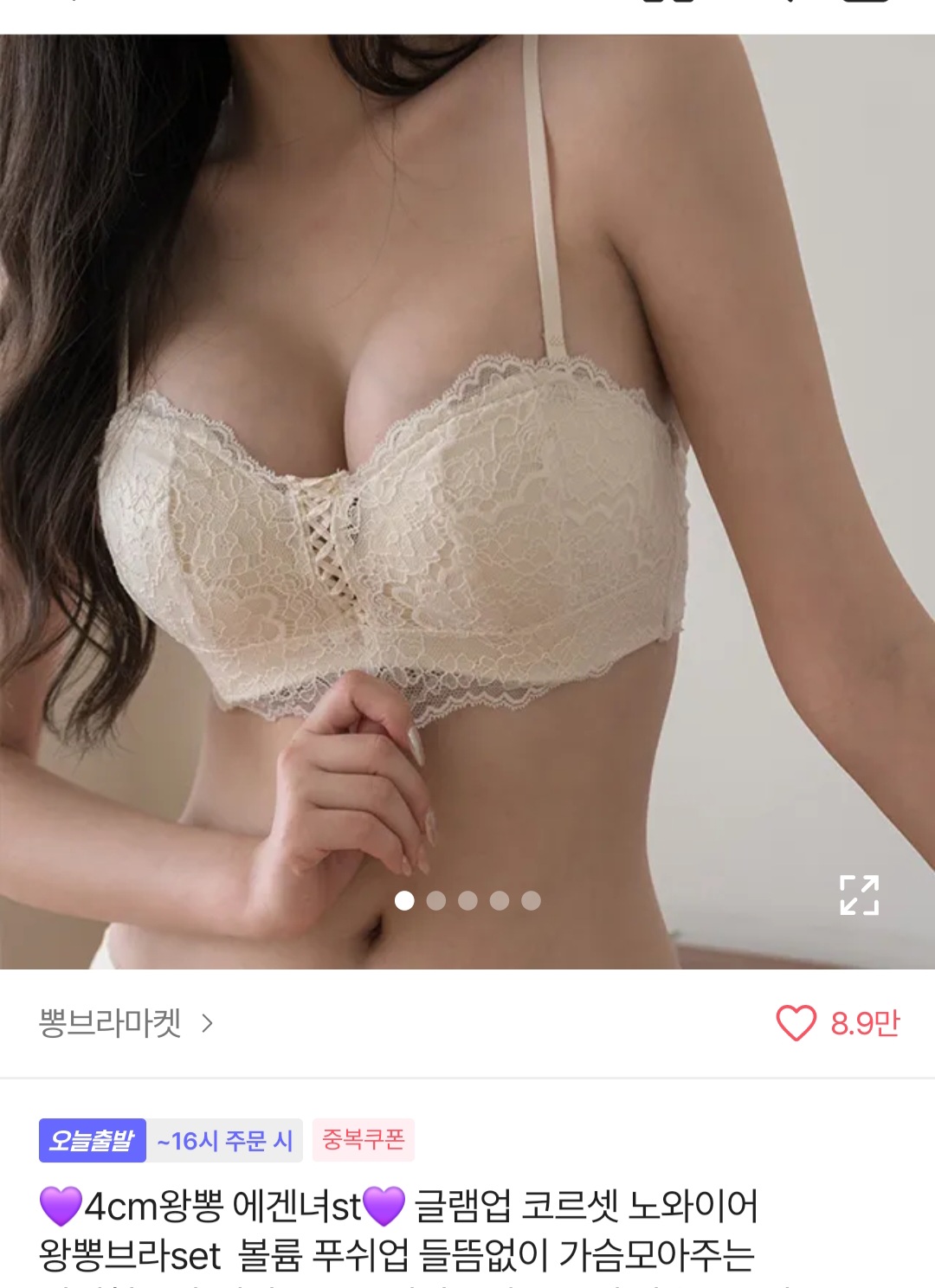Jump to the second image indicator dot
935x1288 pixels.
pos(436,901)
